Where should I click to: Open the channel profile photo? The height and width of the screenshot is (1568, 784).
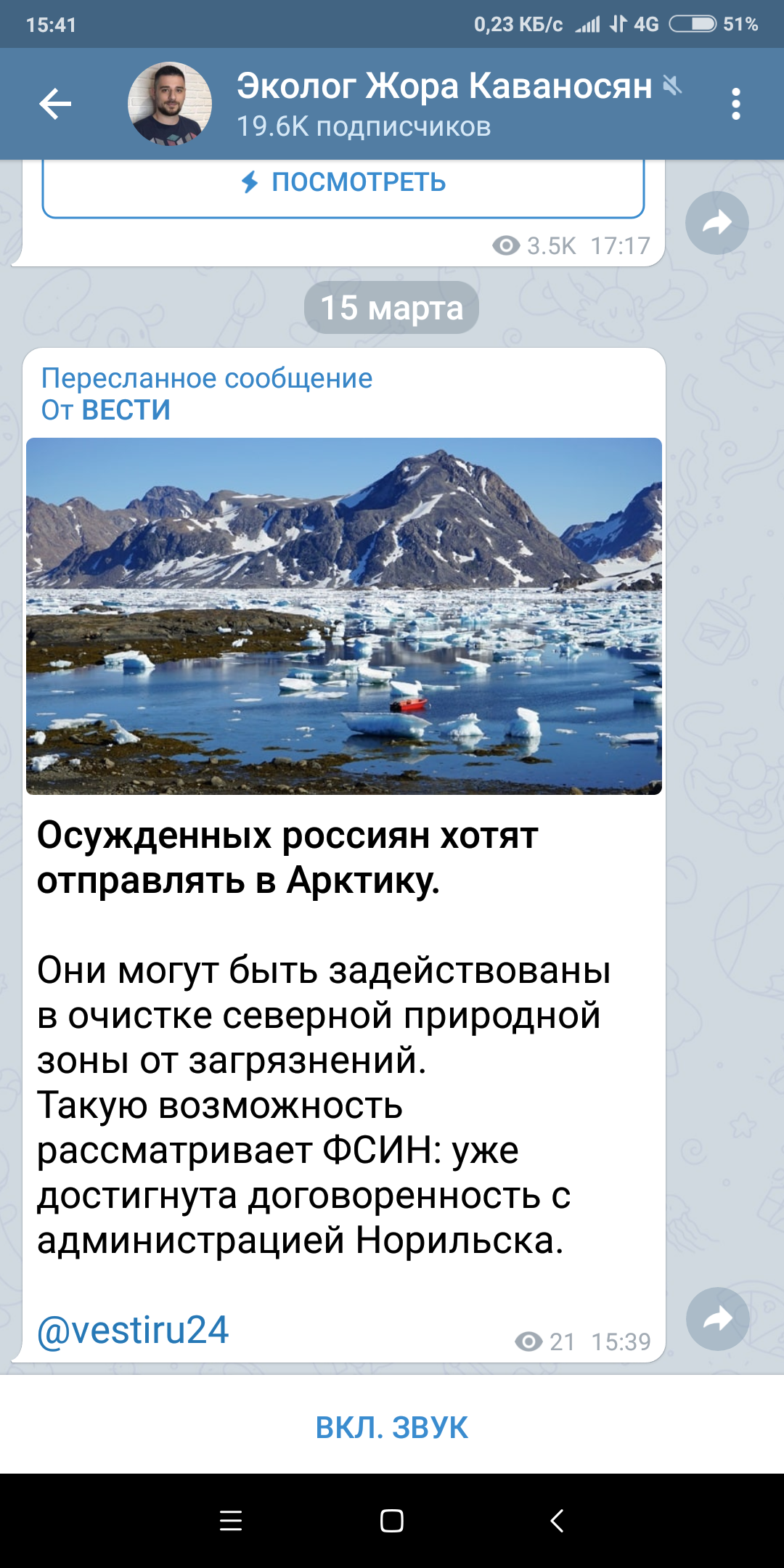(170, 104)
